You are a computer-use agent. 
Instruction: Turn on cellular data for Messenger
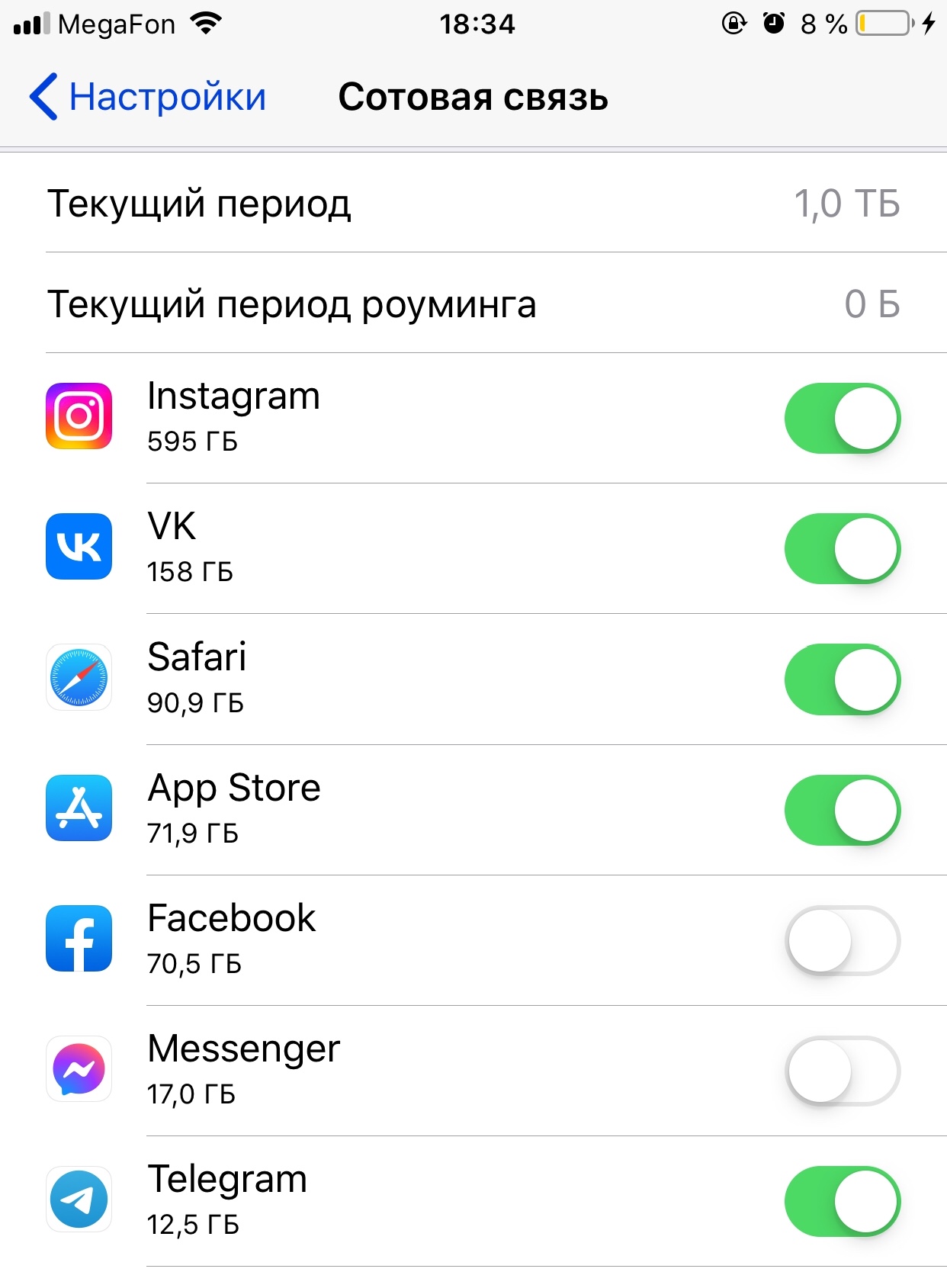(842, 1071)
